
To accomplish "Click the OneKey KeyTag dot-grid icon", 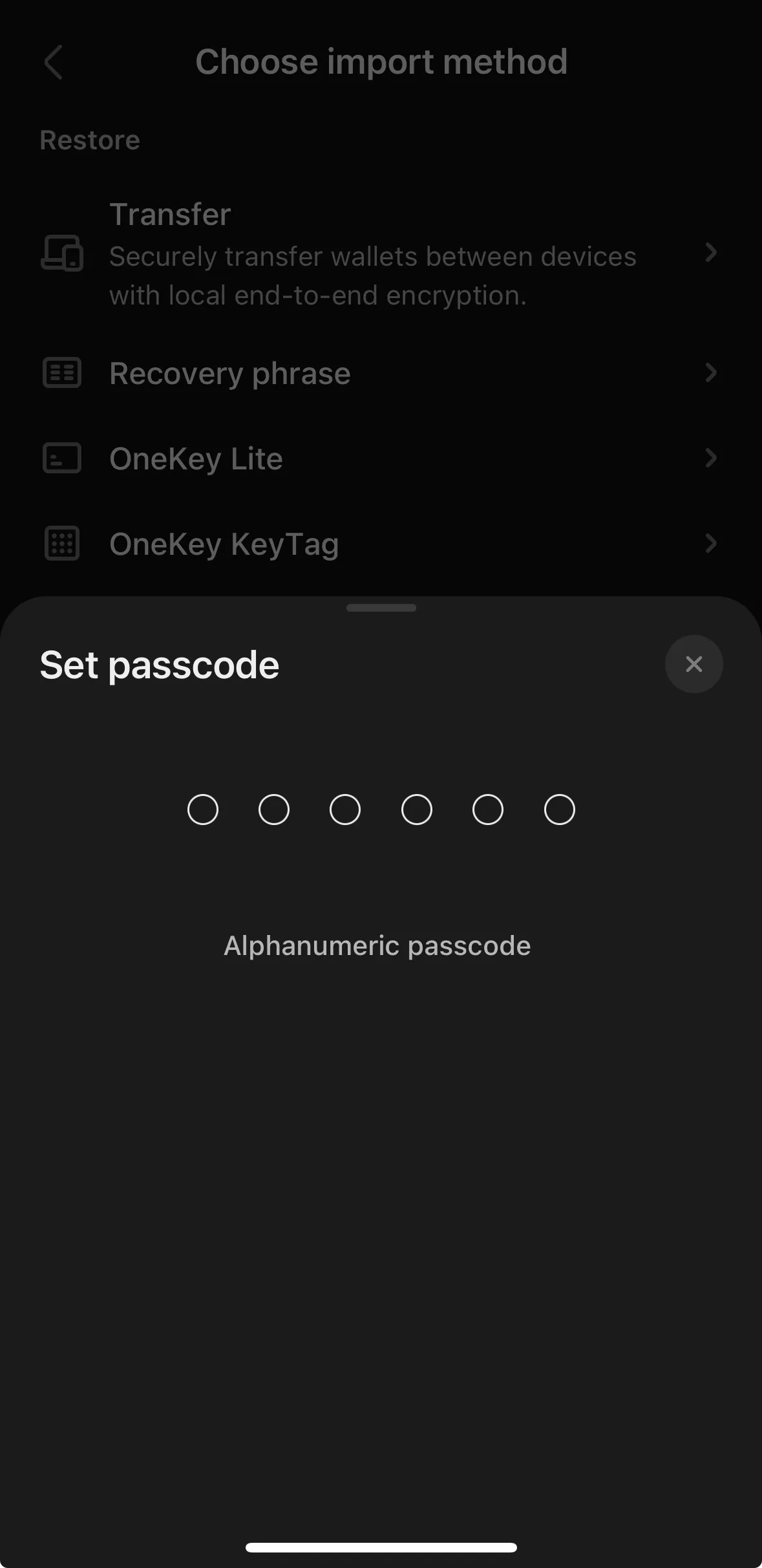I will [x=62, y=544].
